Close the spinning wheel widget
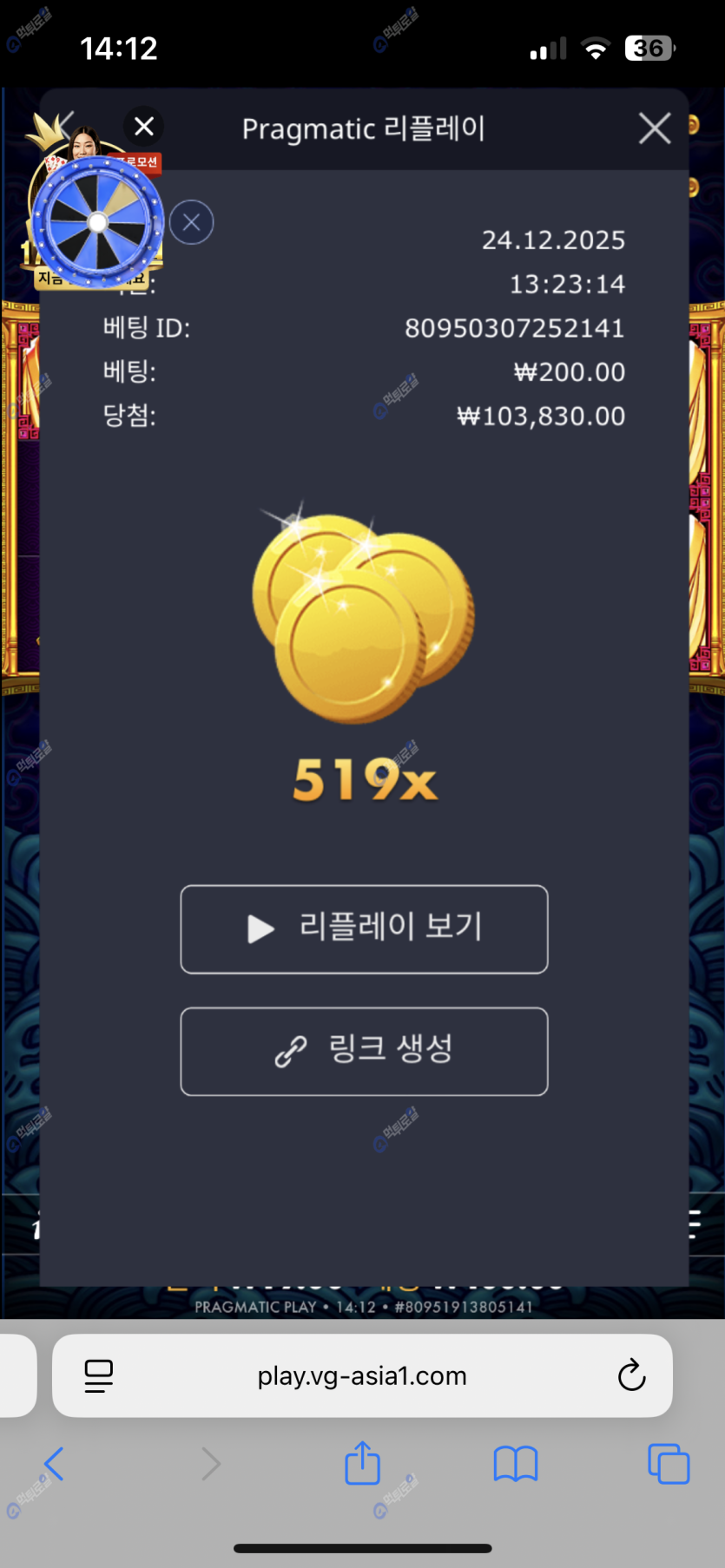Viewport: 725px width, 1568px height. (191, 222)
